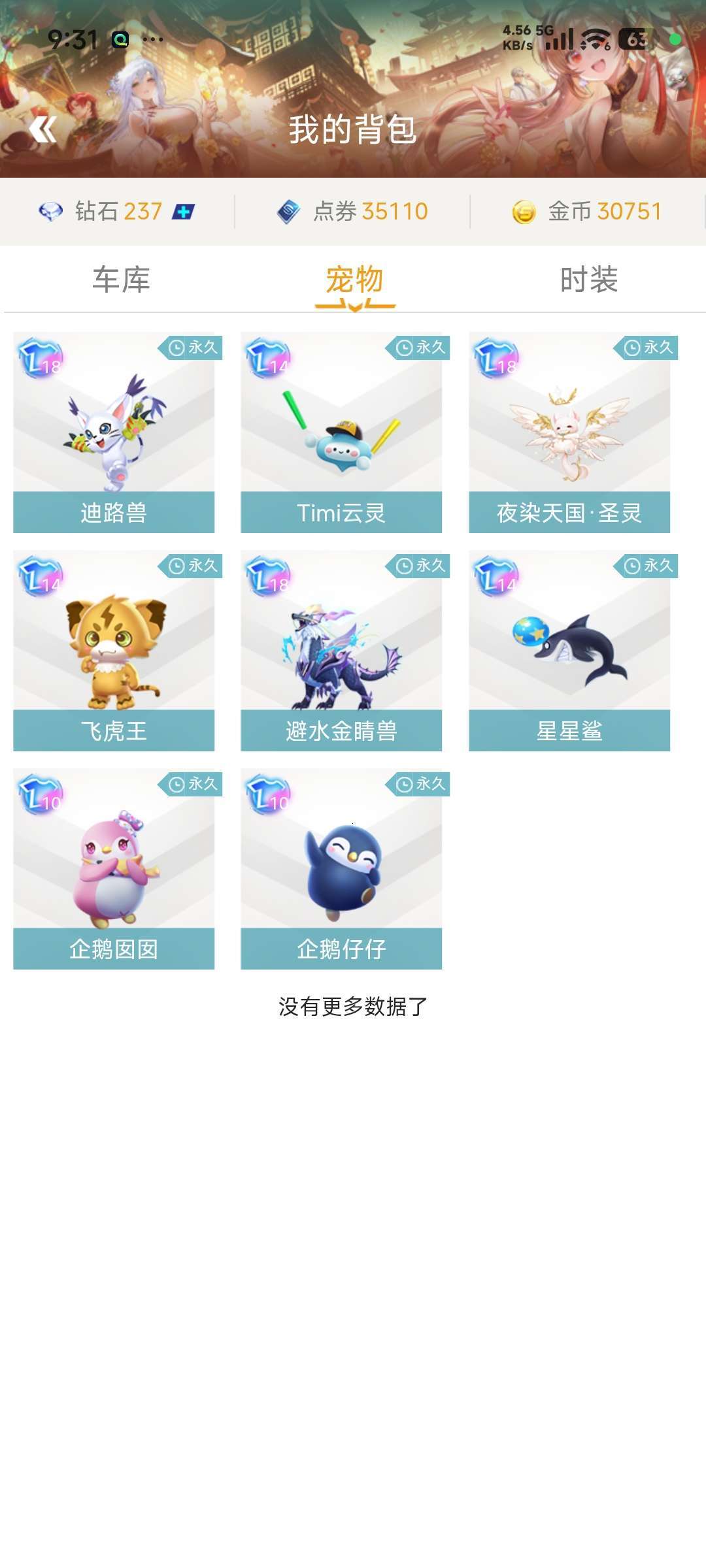706x1568 pixels.
Task: Select the 宠物 tab
Action: (x=353, y=280)
